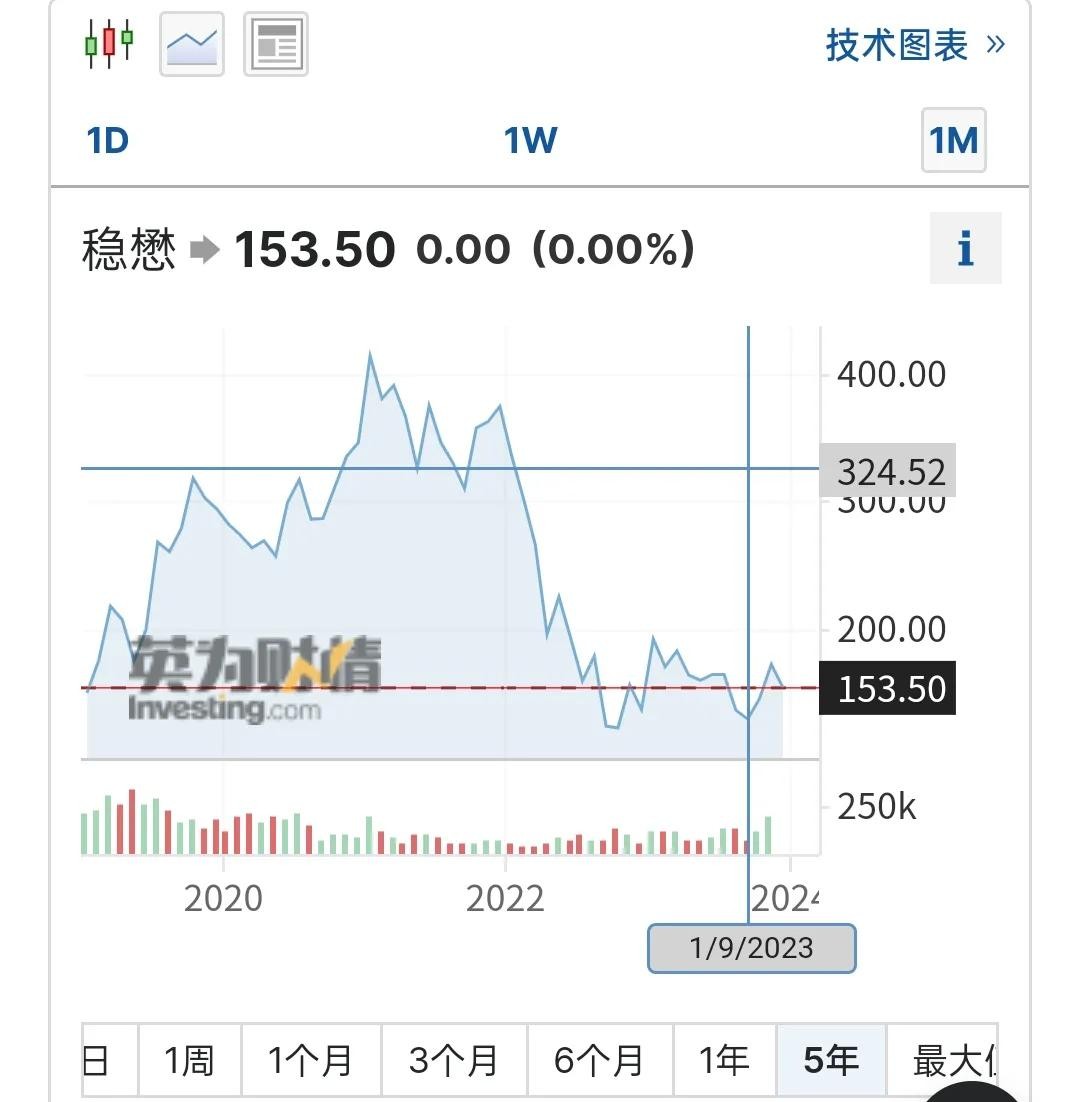Screen dimensions: 1080x1102
Task: Switch range to 3个月
Action: tap(454, 1060)
